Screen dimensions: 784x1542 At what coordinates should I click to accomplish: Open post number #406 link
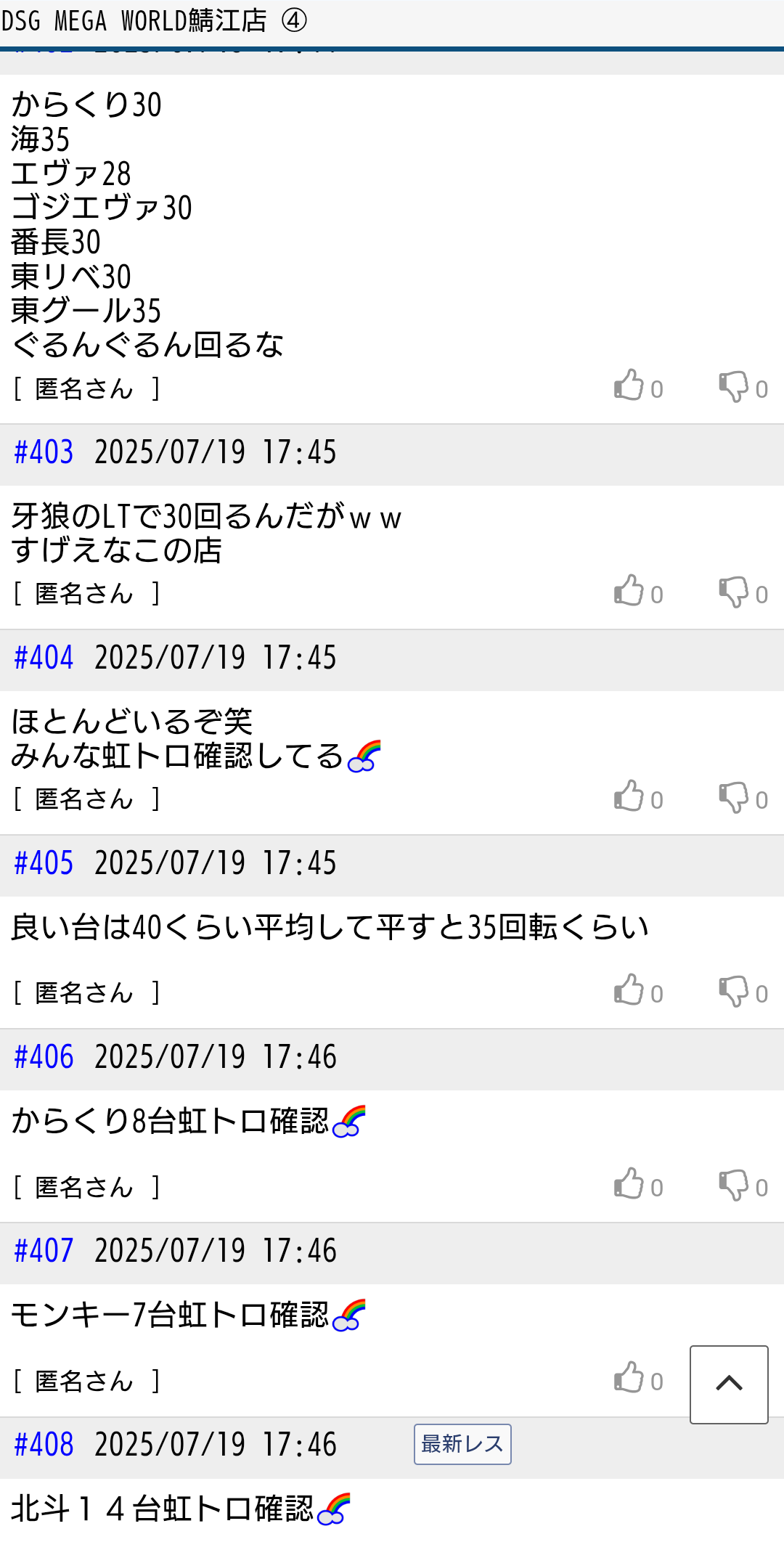click(x=44, y=1057)
